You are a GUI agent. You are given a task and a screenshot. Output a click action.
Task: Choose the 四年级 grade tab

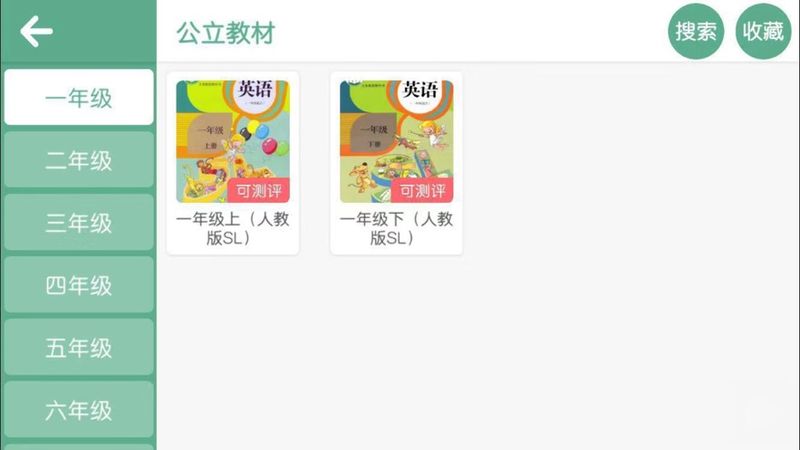point(79,285)
